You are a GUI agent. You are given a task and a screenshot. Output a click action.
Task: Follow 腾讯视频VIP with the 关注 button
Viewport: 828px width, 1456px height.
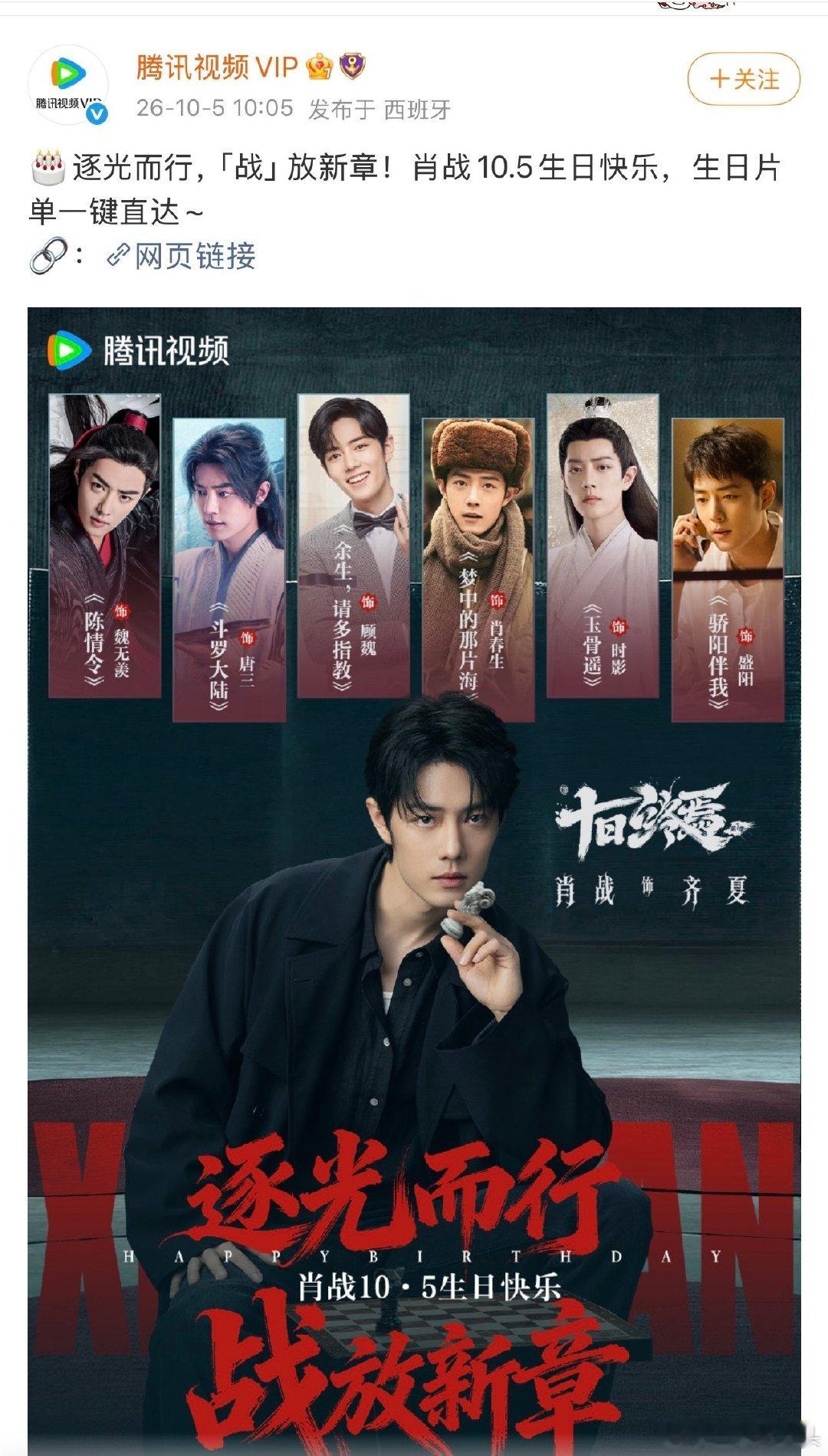point(744,79)
